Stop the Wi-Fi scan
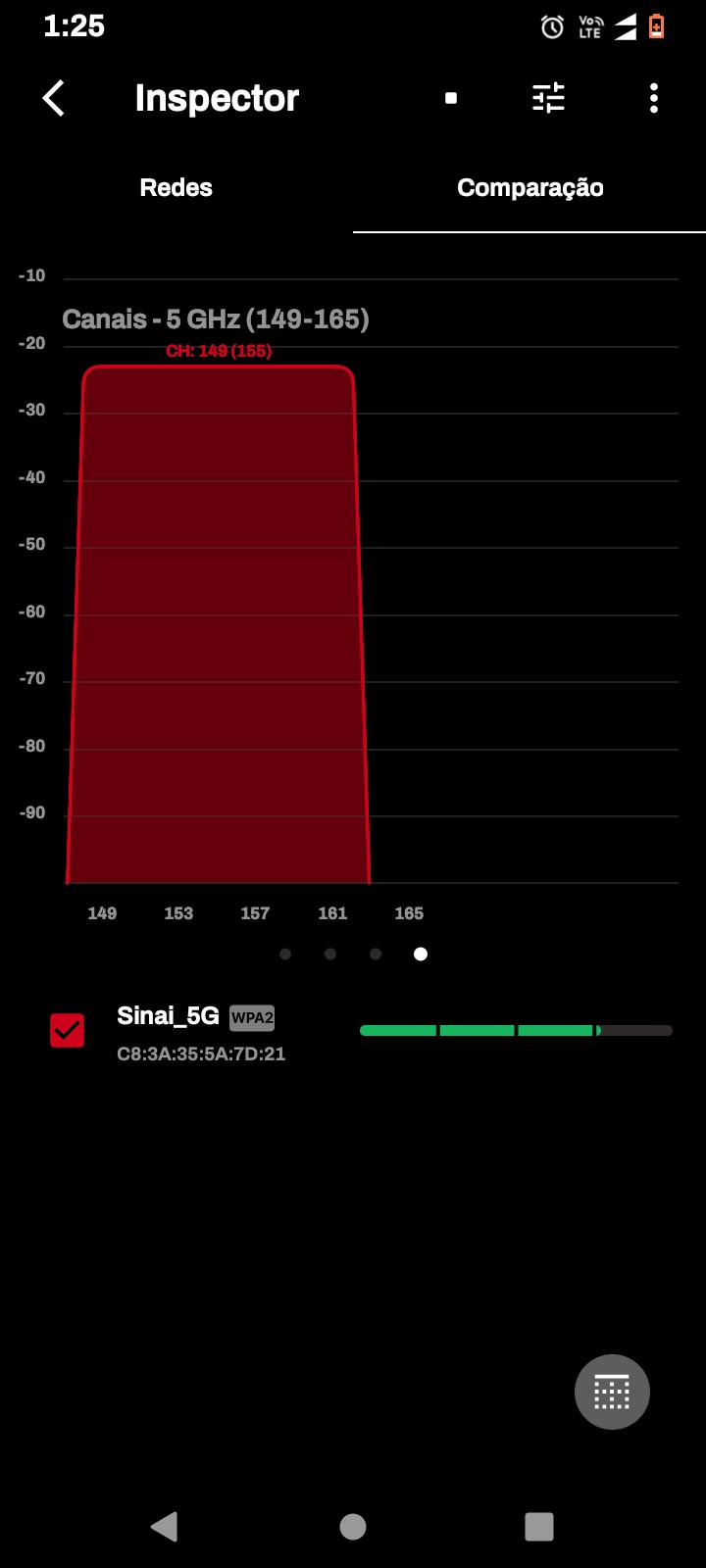 [451, 98]
